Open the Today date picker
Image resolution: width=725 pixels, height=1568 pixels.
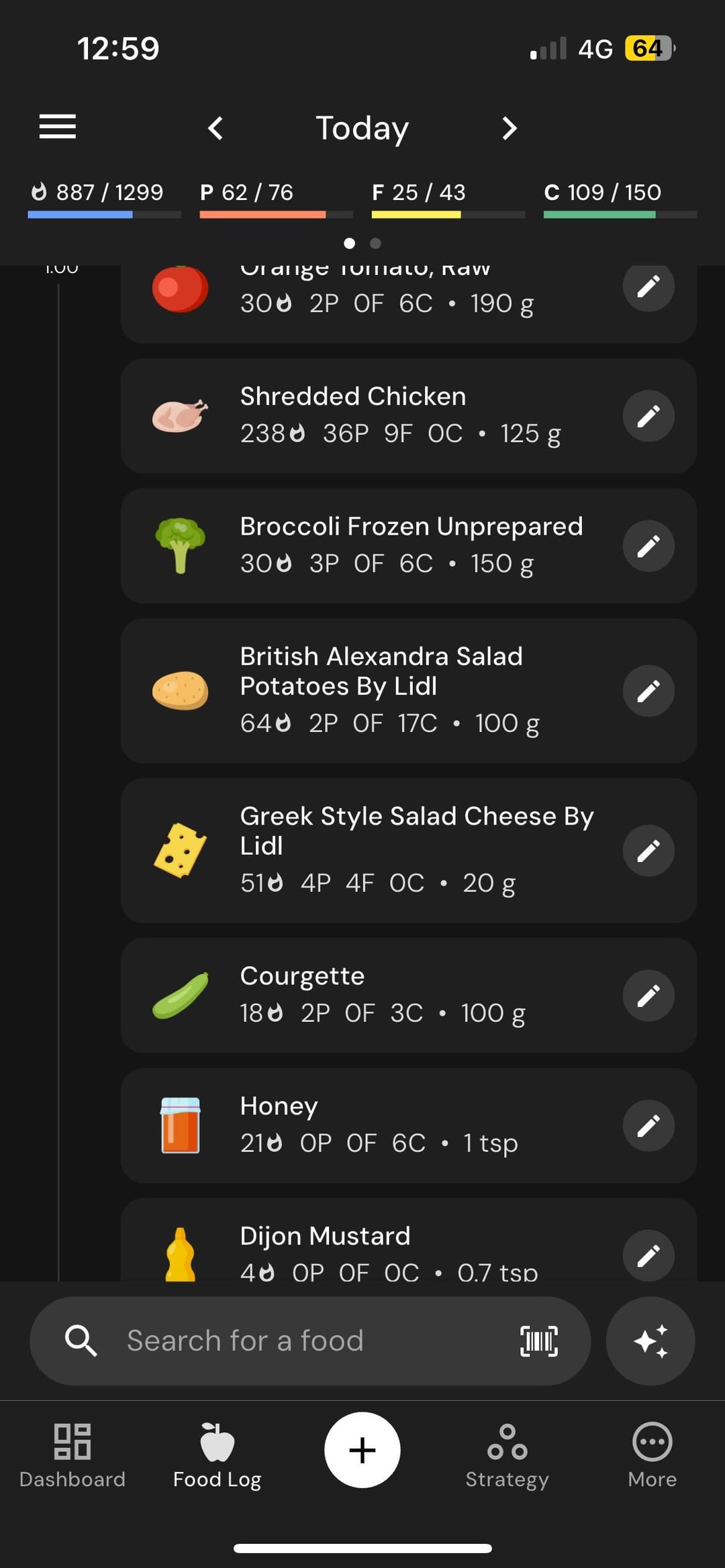[x=362, y=128]
